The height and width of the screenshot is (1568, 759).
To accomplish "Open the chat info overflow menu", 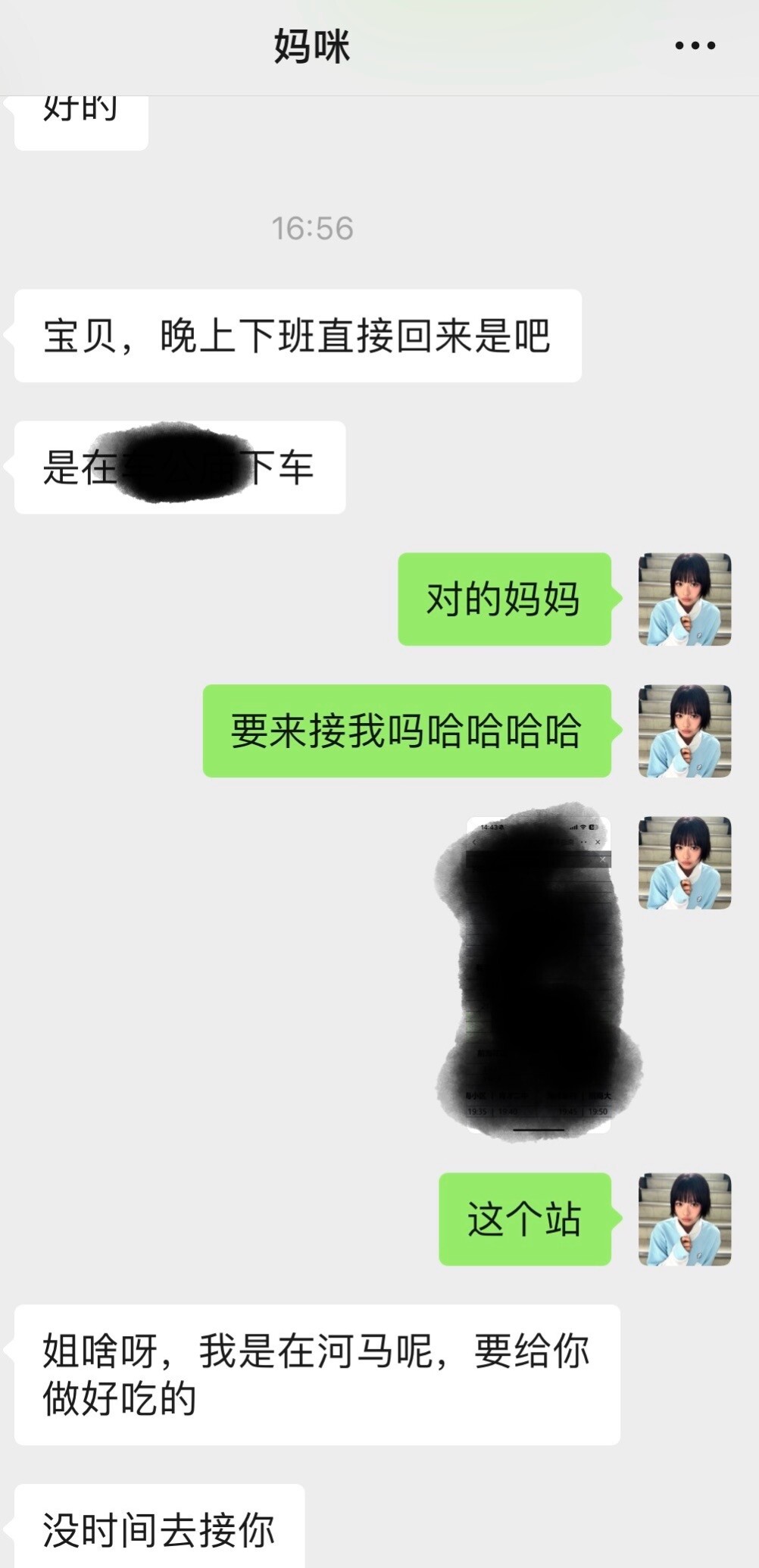I will pyautogui.click(x=695, y=45).
